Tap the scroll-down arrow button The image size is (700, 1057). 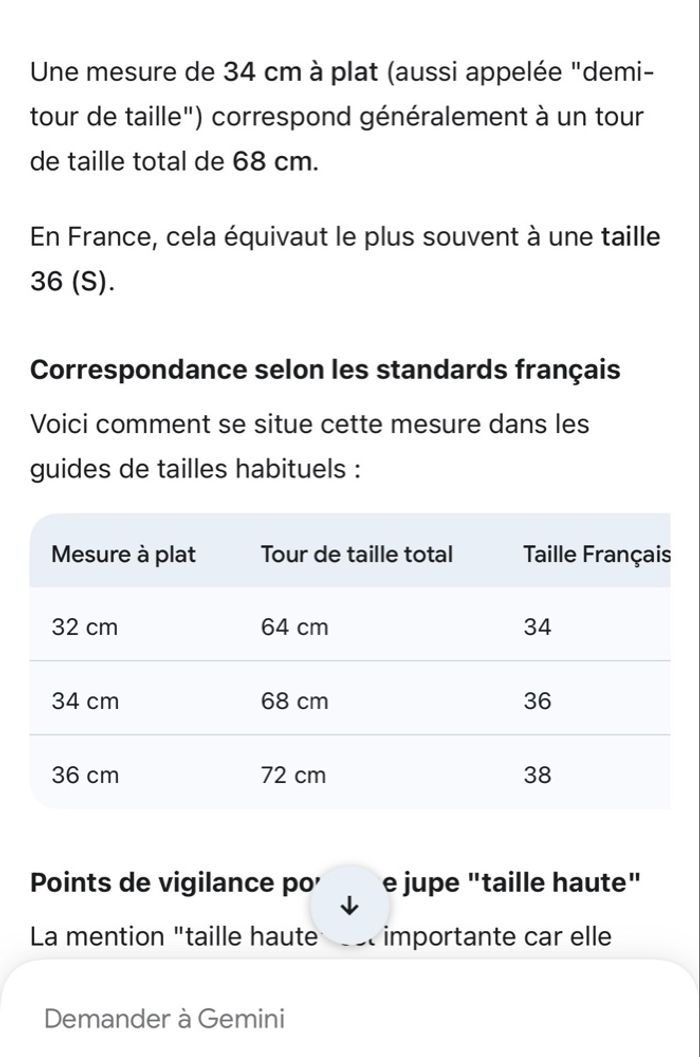click(x=349, y=906)
